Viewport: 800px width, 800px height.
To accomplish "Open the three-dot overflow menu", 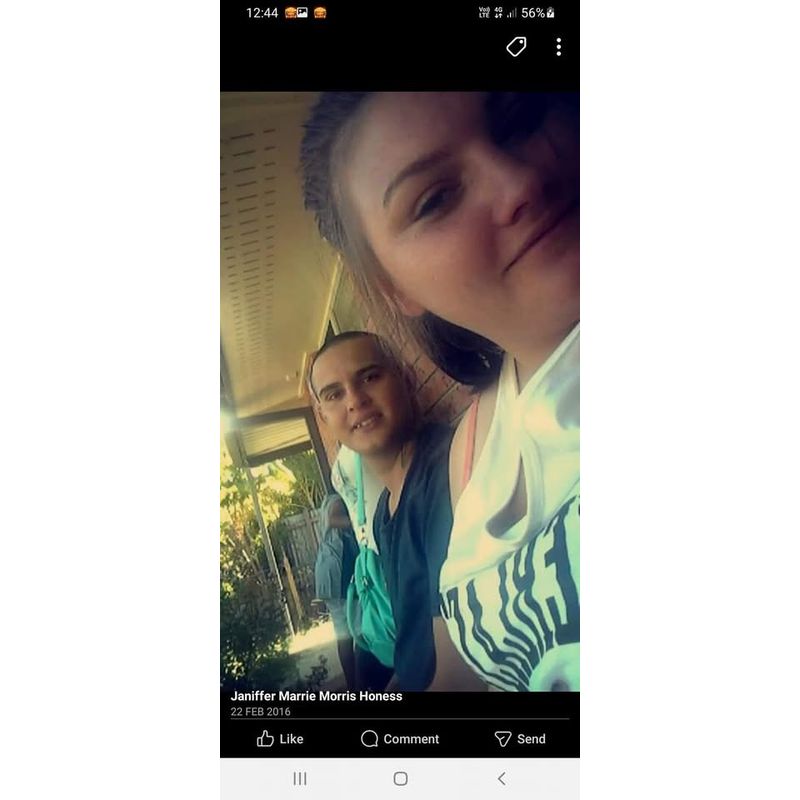I will pos(558,47).
